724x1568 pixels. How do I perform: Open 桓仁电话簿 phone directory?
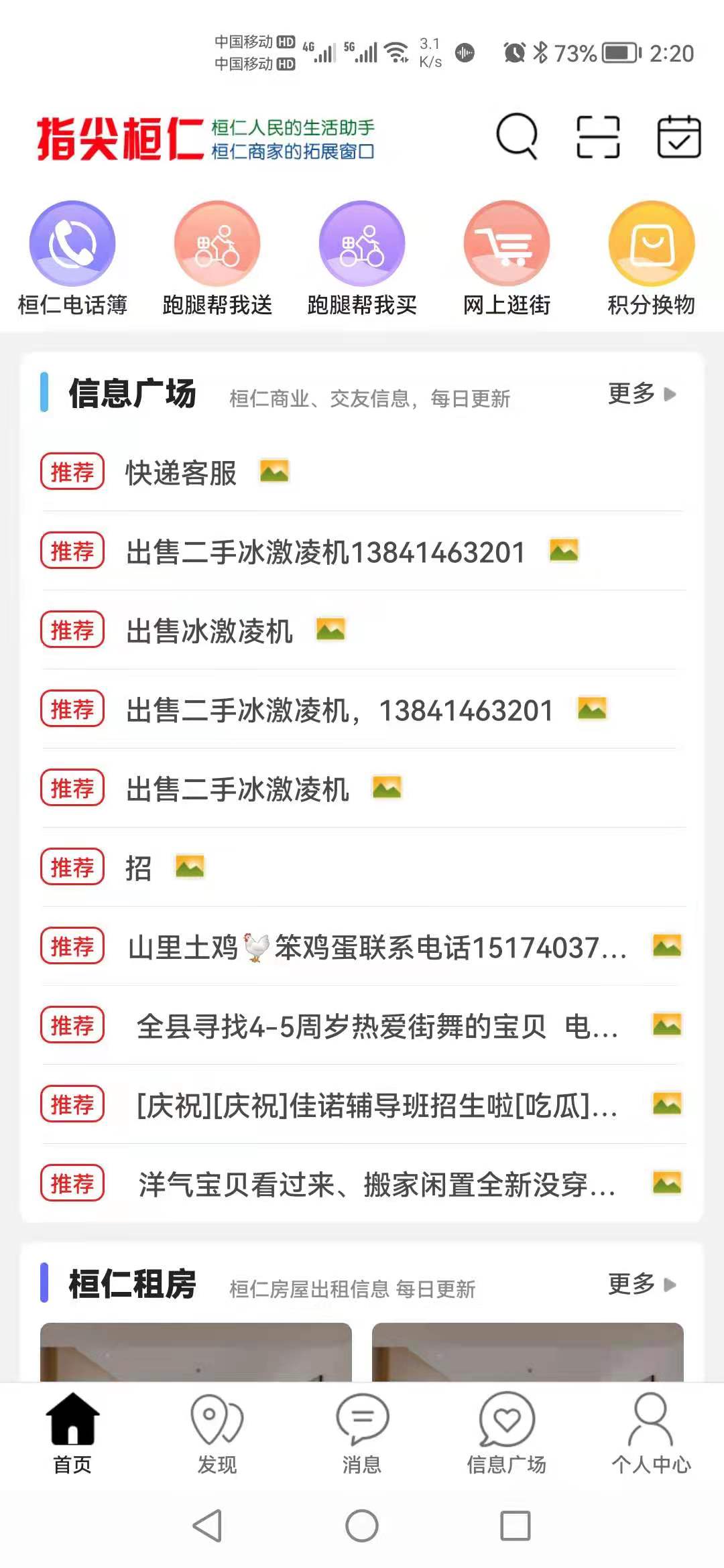tap(72, 258)
